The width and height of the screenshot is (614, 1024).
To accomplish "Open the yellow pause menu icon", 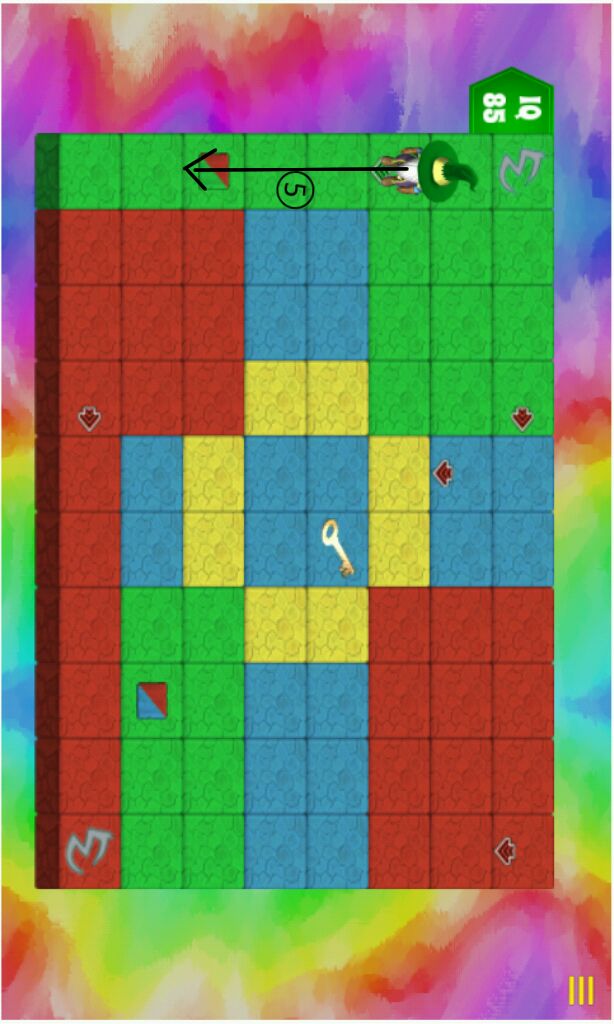I will click(x=581, y=990).
